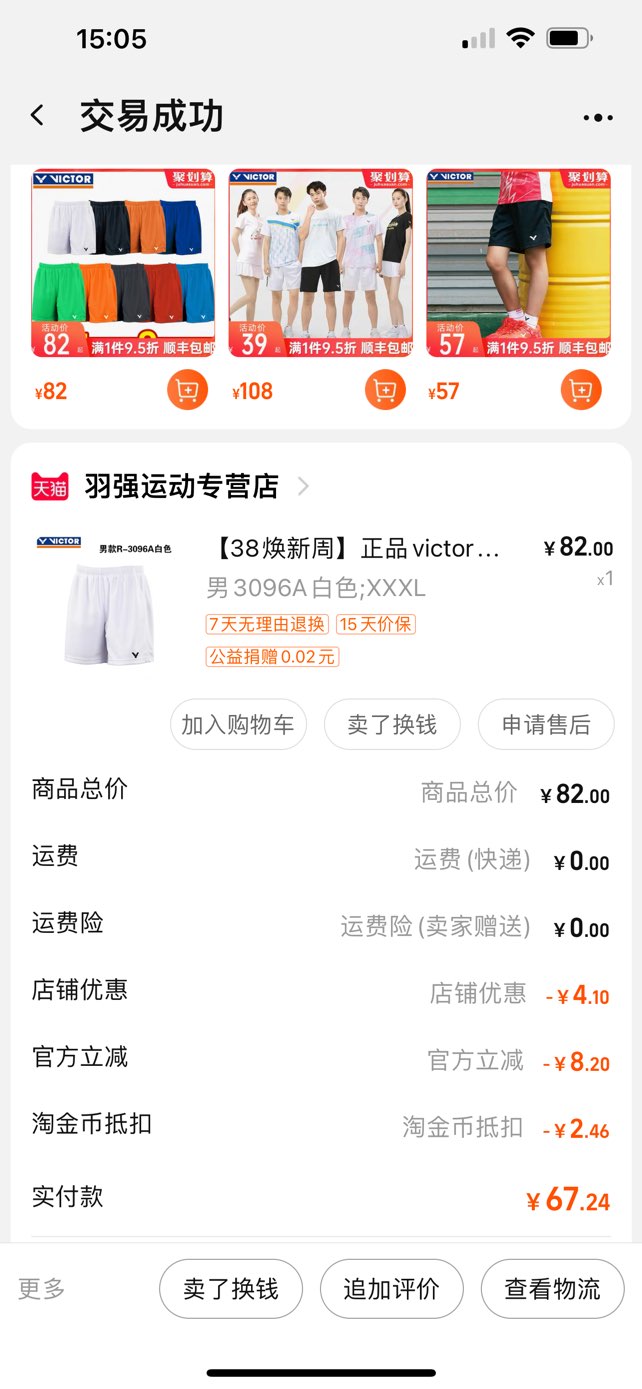Open the three-dot overflow menu
Image resolution: width=642 pixels, height=1389 pixels.
tap(597, 117)
